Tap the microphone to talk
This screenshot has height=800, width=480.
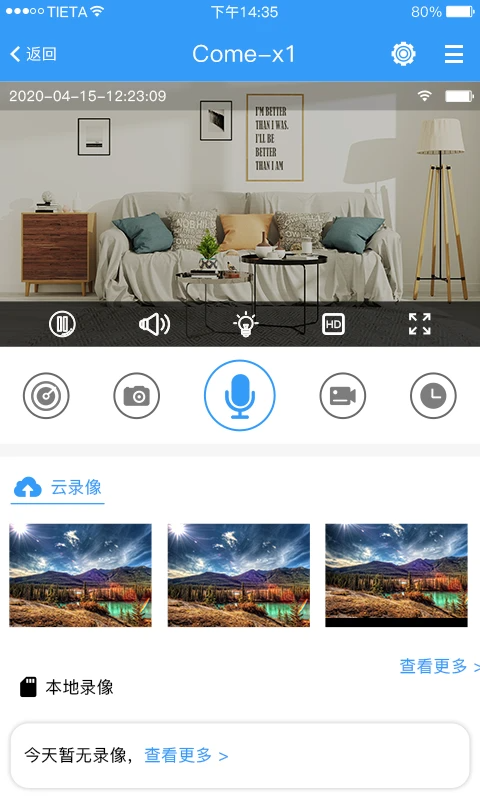click(240, 396)
